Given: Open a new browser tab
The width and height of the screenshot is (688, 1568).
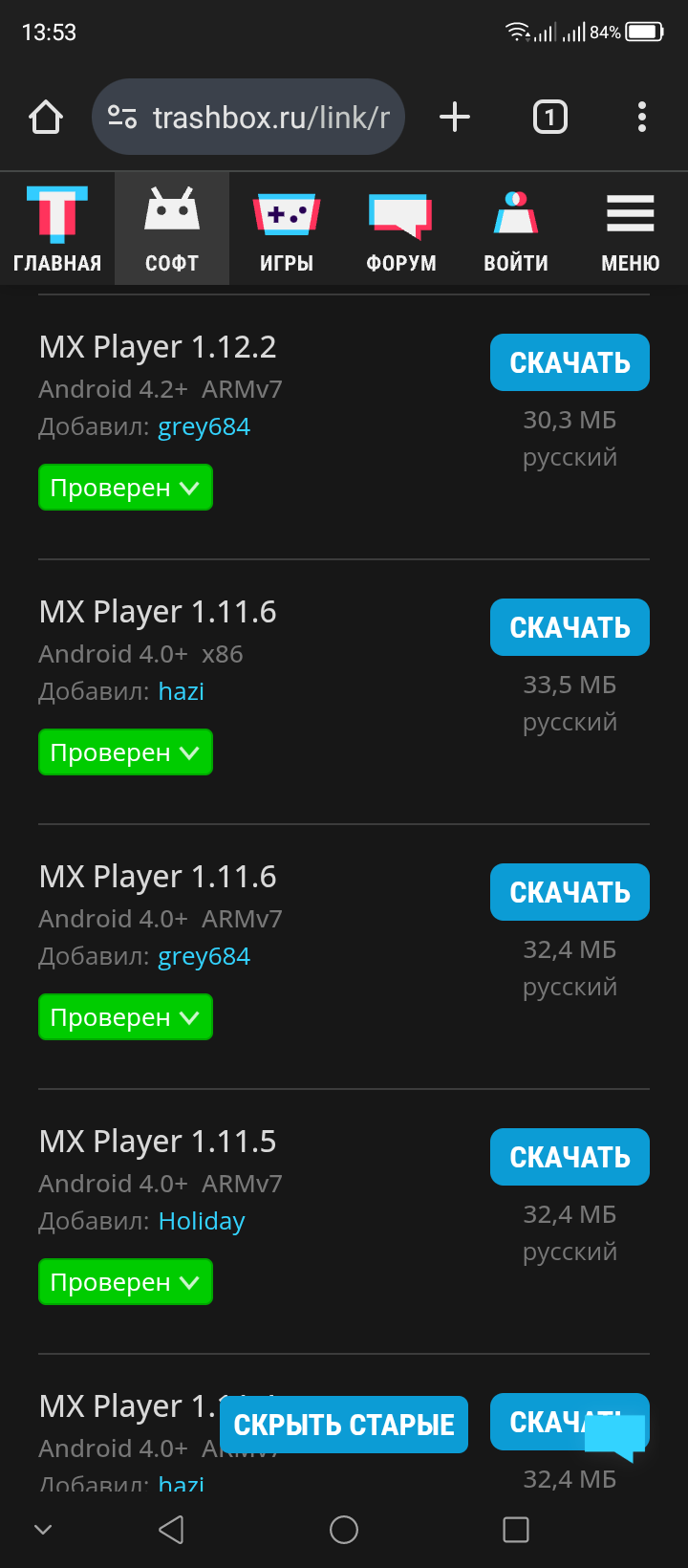Looking at the screenshot, I should click(x=455, y=118).
